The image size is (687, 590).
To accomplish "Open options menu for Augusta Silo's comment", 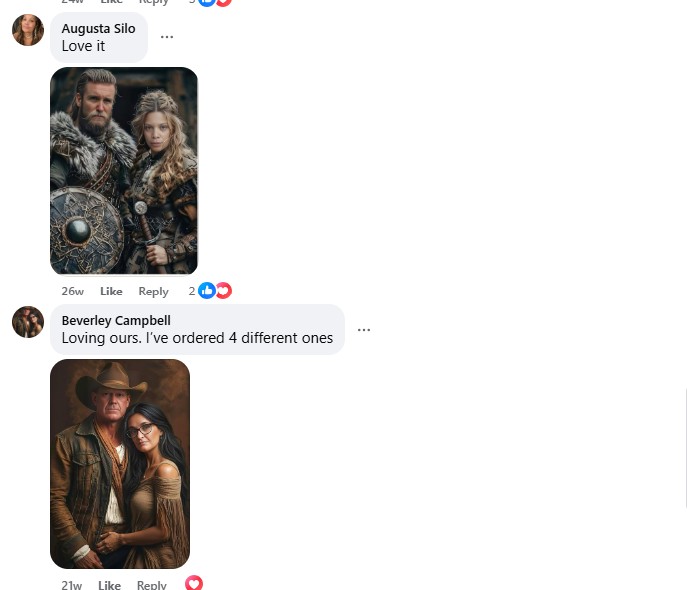I will [x=167, y=37].
